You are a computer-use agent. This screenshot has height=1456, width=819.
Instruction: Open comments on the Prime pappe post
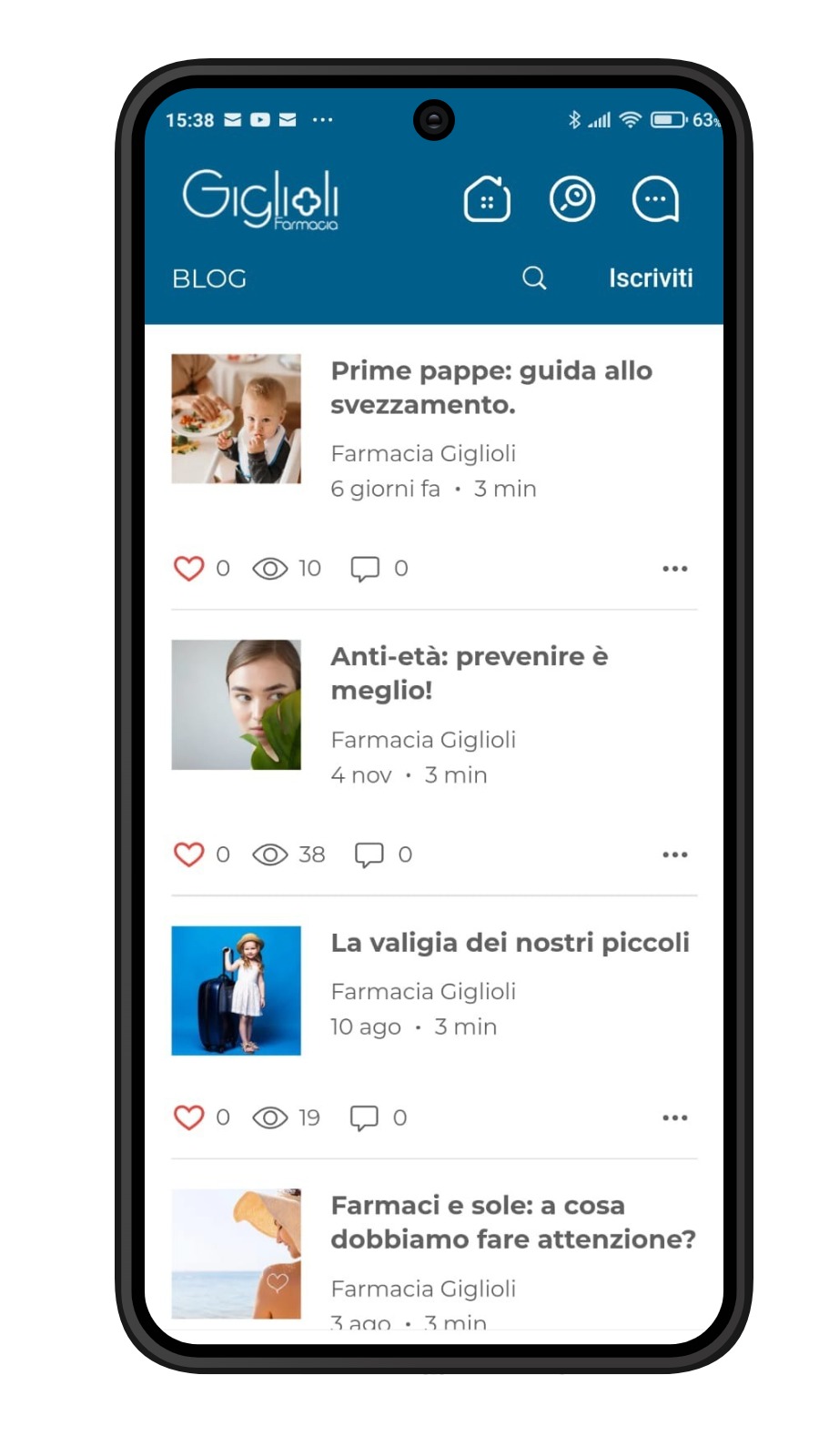(365, 569)
